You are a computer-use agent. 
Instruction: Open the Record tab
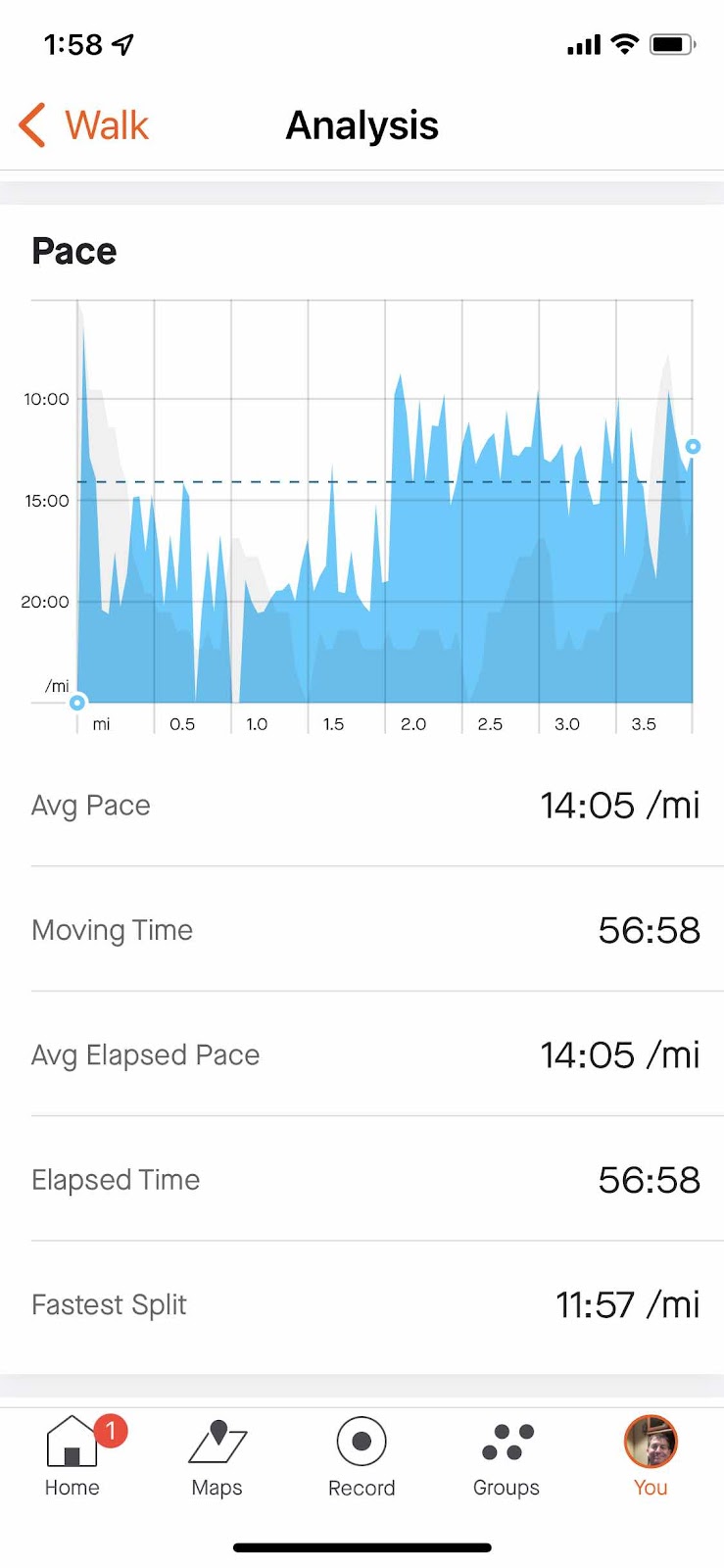click(x=362, y=1456)
